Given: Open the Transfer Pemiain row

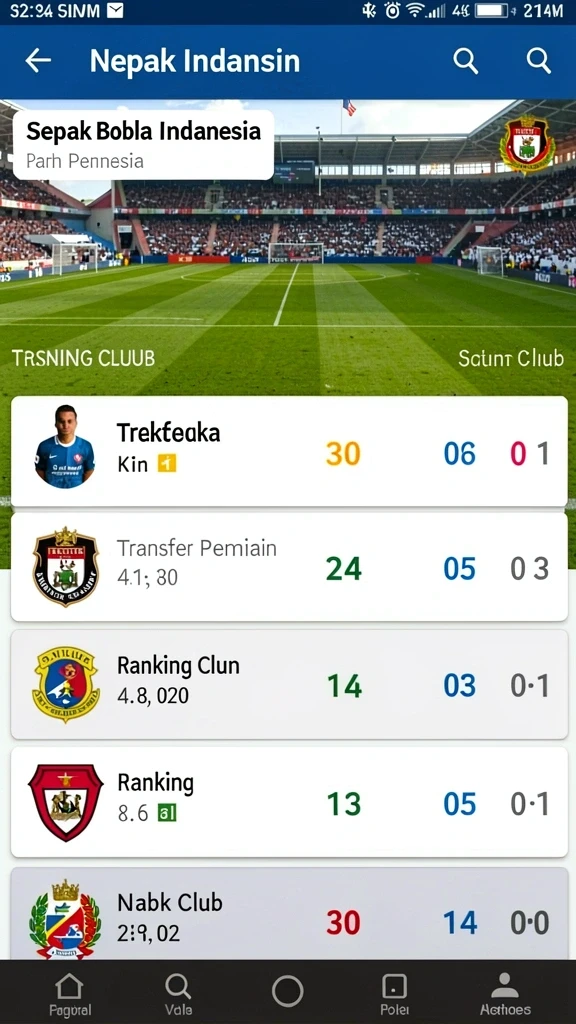Looking at the screenshot, I should [x=289, y=567].
